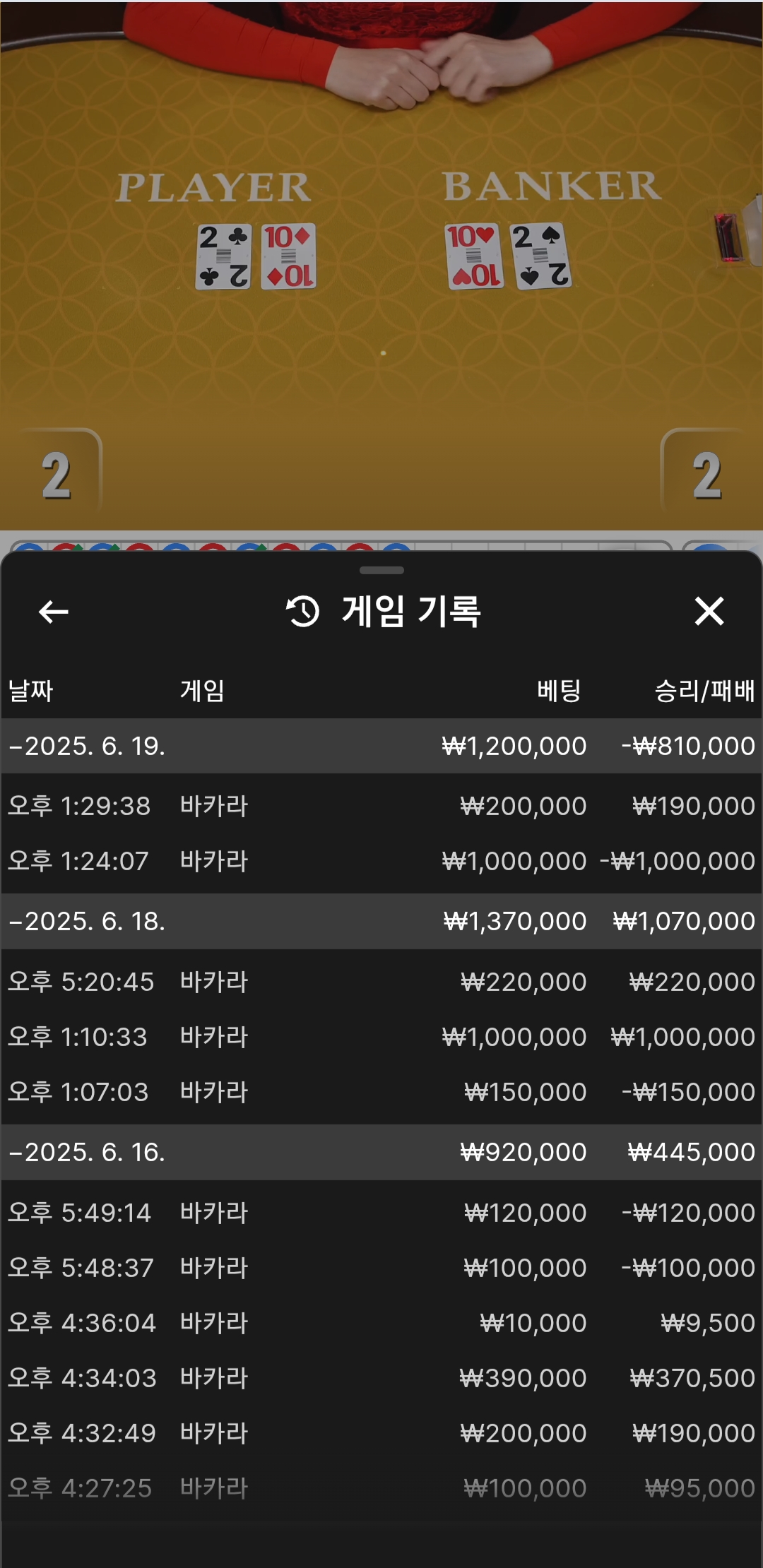The width and height of the screenshot is (763, 1568).
Task: Open the 오후 4:36:04 baccarat record
Action: (381, 1323)
